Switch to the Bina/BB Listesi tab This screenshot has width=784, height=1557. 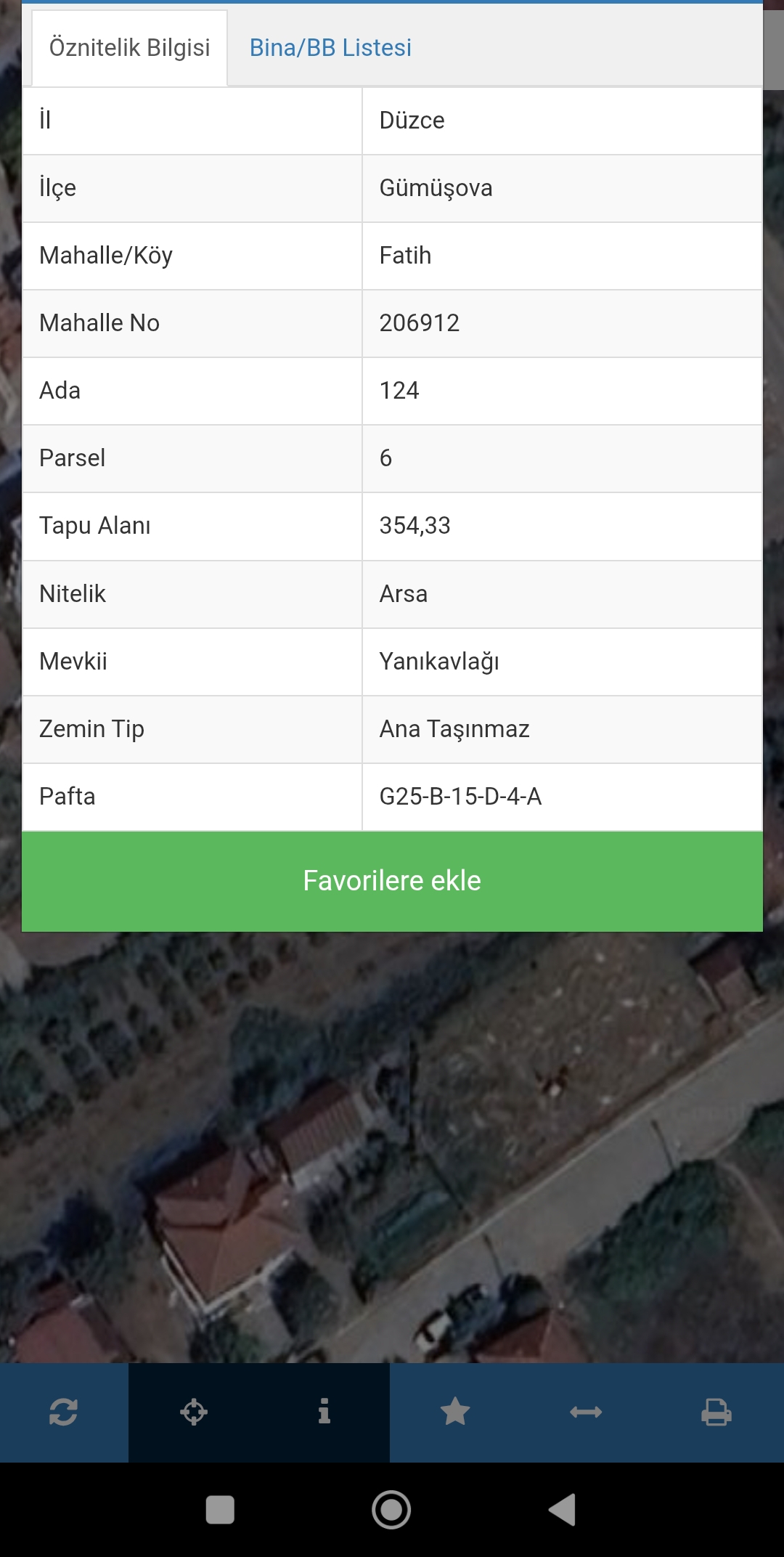(x=330, y=48)
